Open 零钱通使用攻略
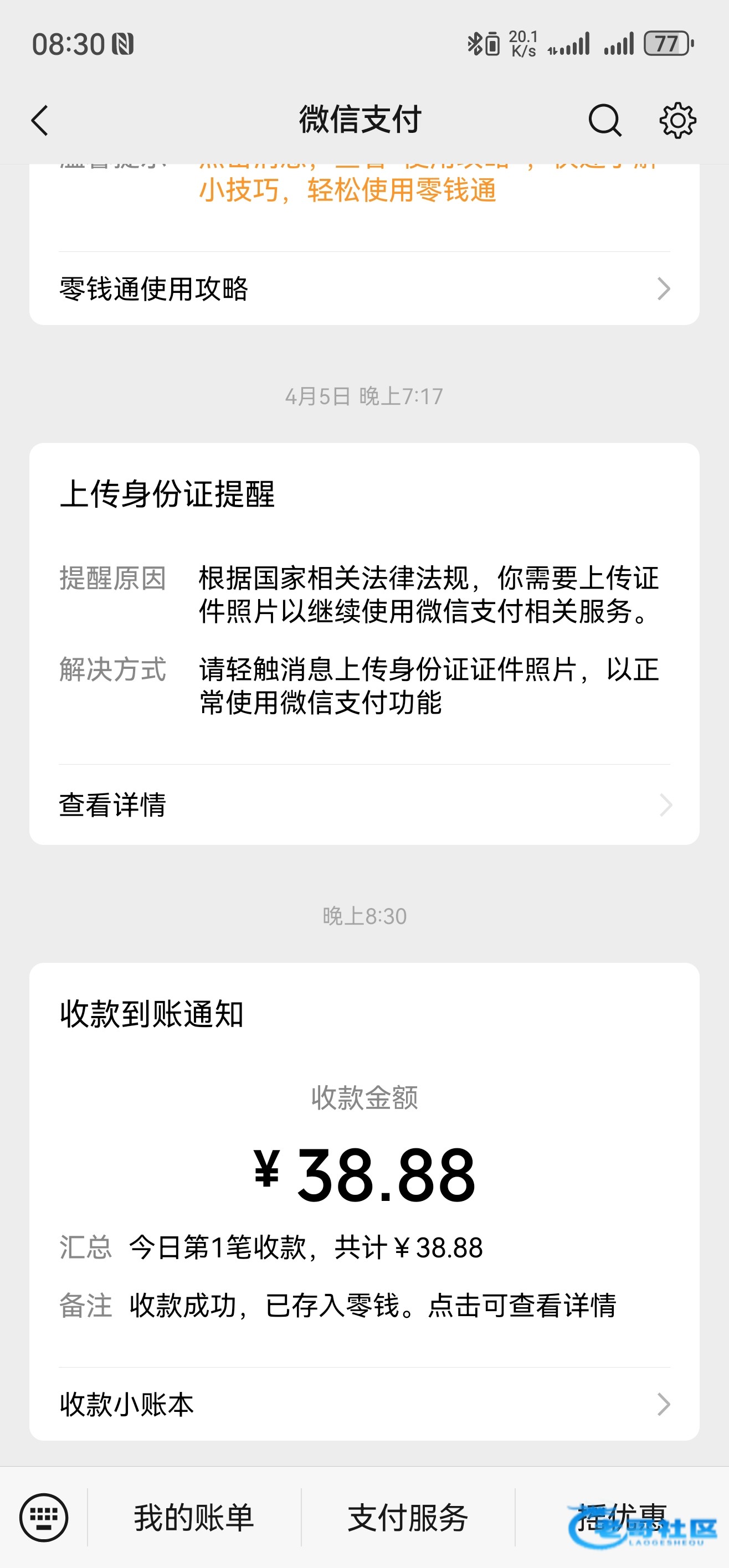This screenshot has height=1568, width=729. [x=364, y=288]
